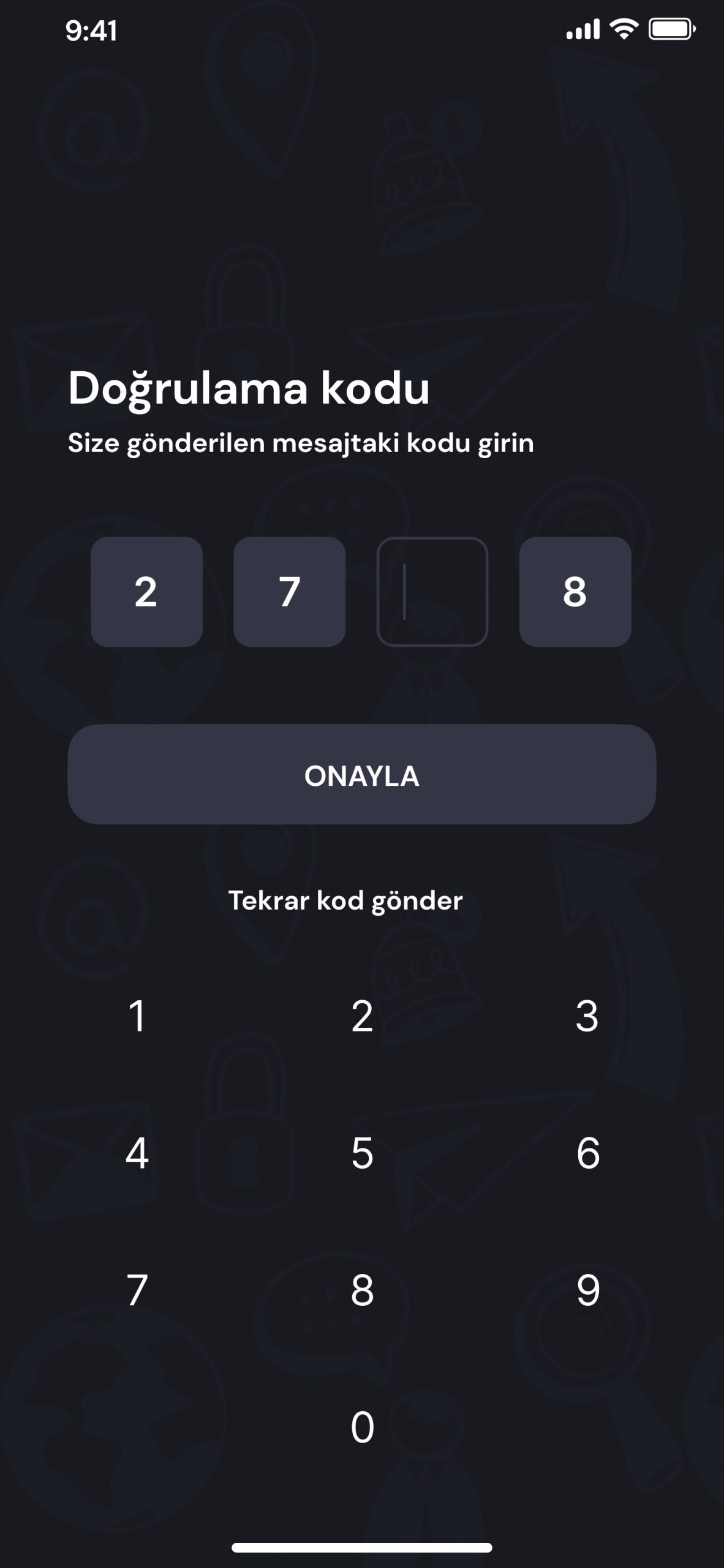
Task: Confirm the code with ONAYLA button
Action: click(361, 775)
